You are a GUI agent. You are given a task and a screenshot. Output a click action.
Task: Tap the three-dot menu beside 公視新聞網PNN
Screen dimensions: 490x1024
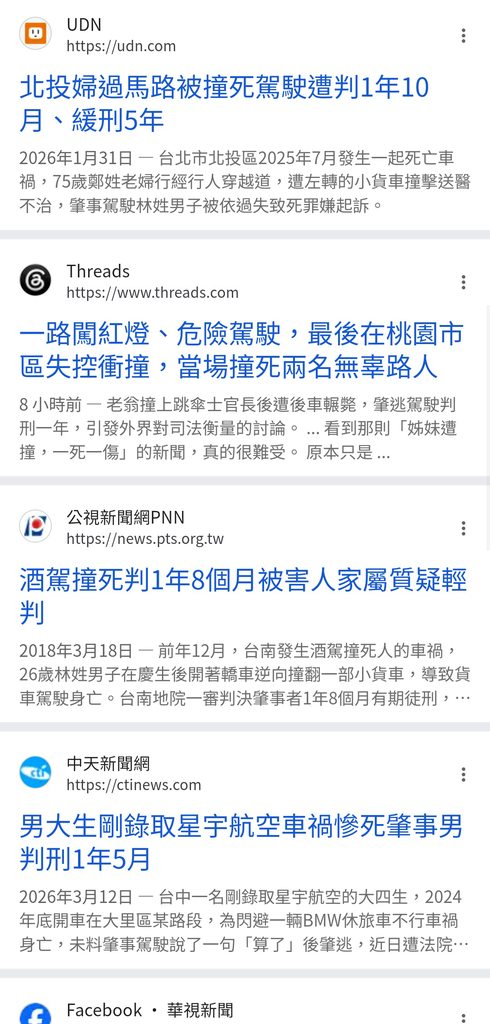coord(463,528)
